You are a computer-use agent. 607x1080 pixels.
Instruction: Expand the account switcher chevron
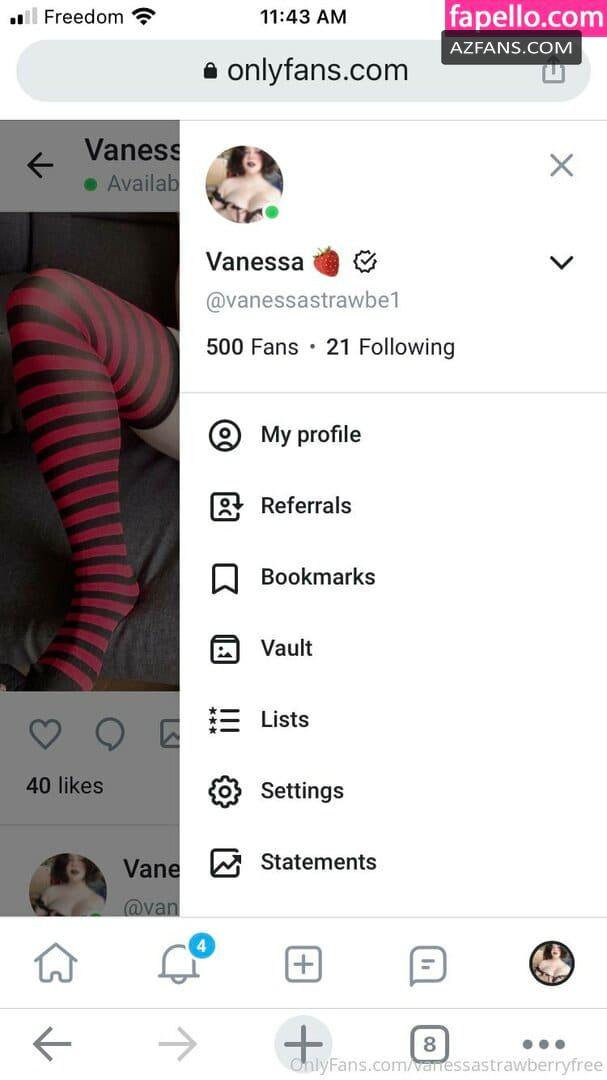click(562, 262)
